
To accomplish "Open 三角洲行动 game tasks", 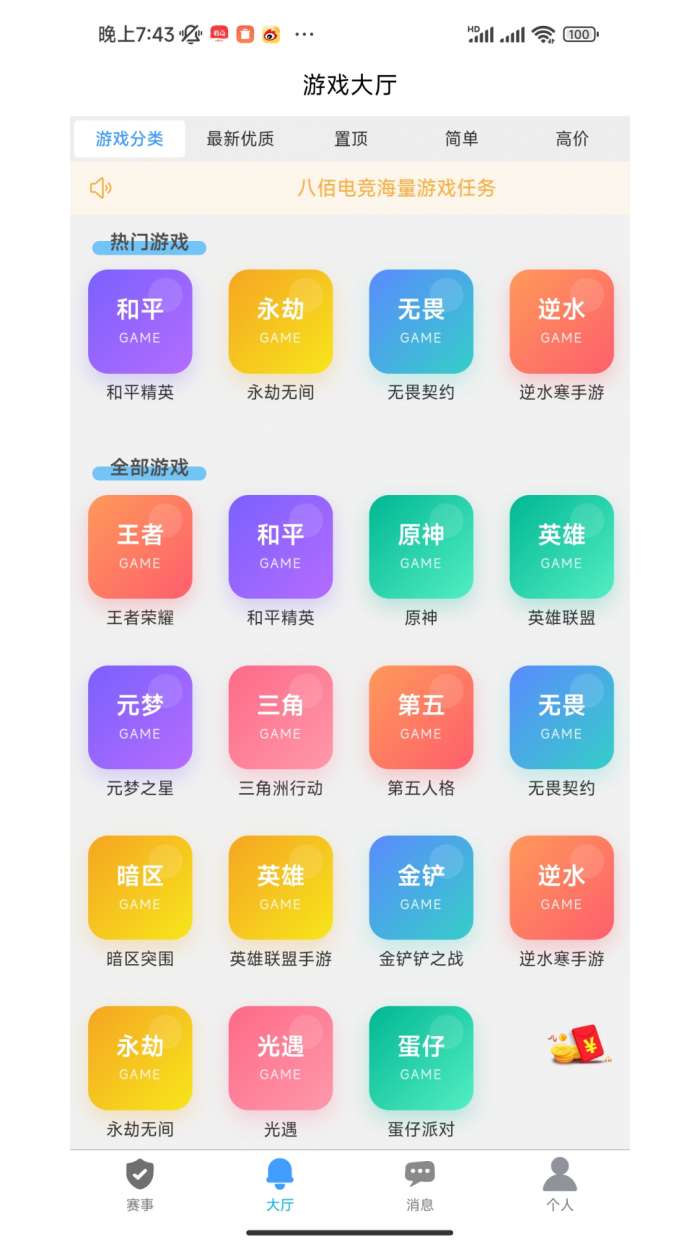I will pyautogui.click(x=280, y=717).
